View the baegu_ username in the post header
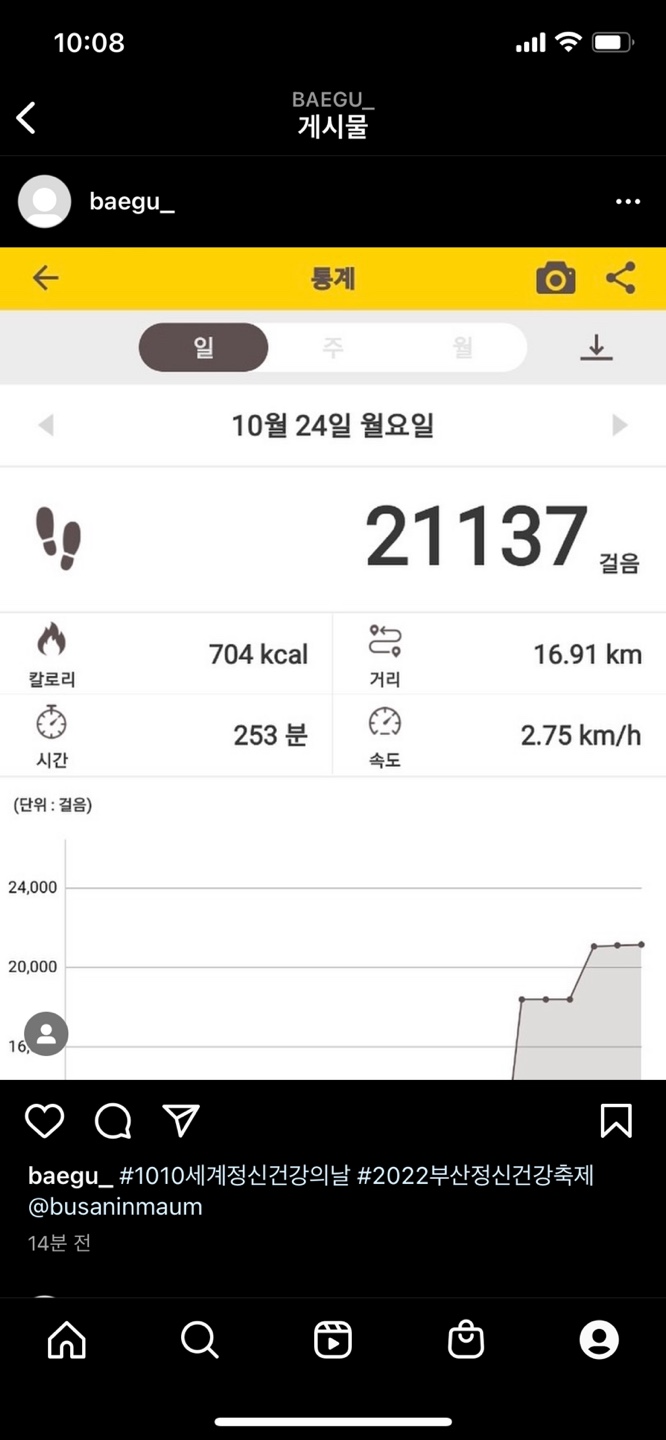 click(x=132, y=202)
